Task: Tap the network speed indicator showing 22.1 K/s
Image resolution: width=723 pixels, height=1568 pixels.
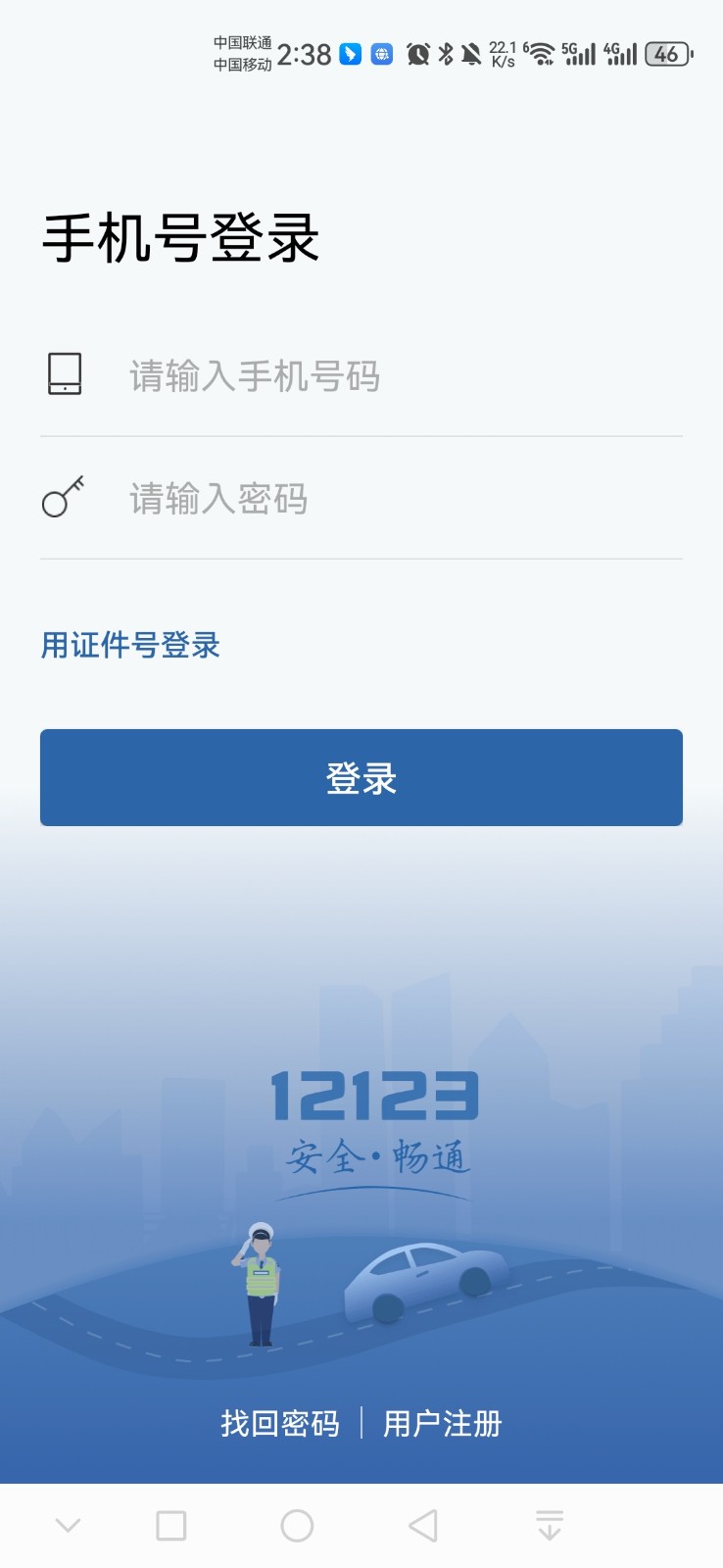Action: pos(503,54)
